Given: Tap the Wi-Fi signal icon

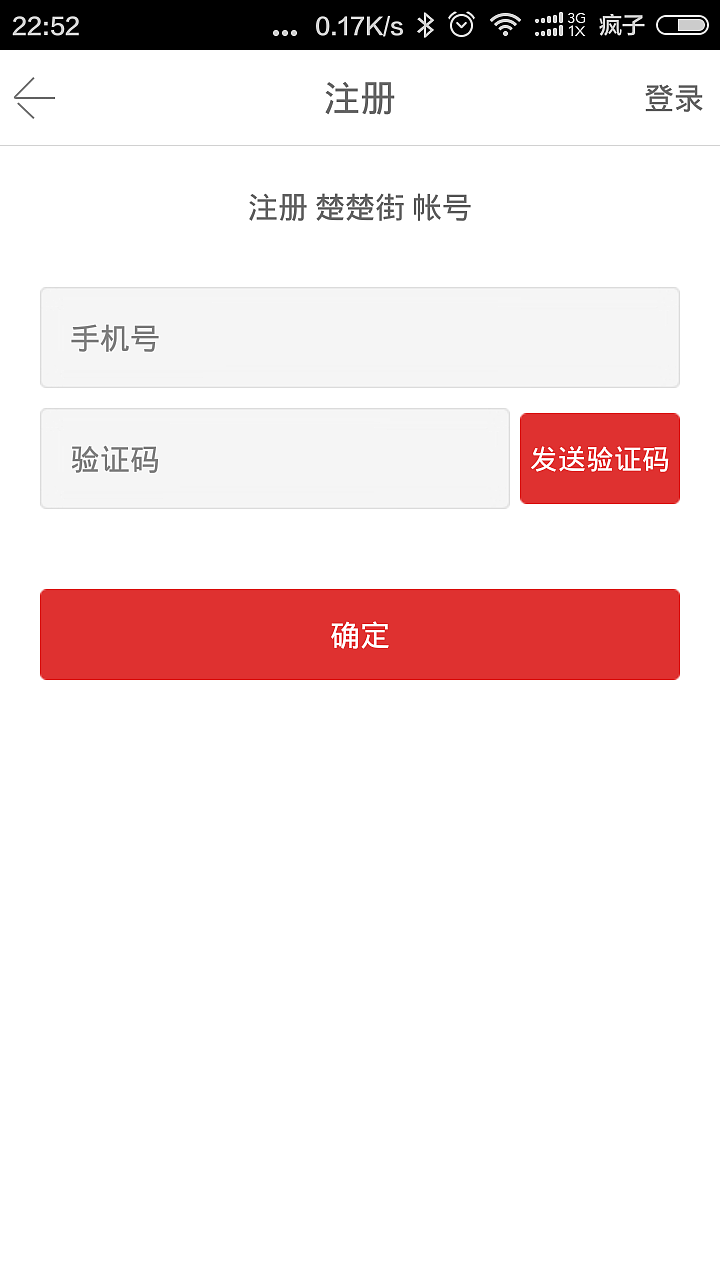Looking at the screenshot, I should pyautogui.click(x=506, y=25).
